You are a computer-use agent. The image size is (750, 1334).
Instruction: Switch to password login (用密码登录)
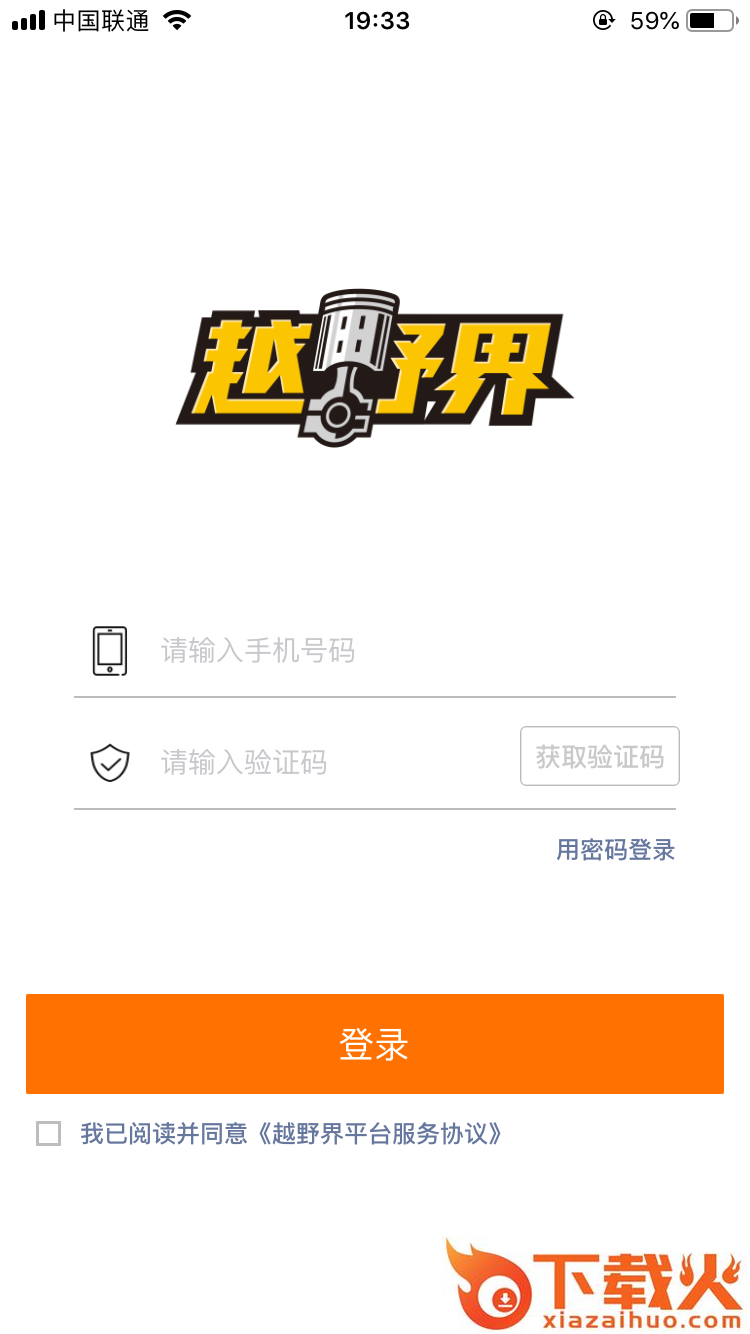pos(615,850)
